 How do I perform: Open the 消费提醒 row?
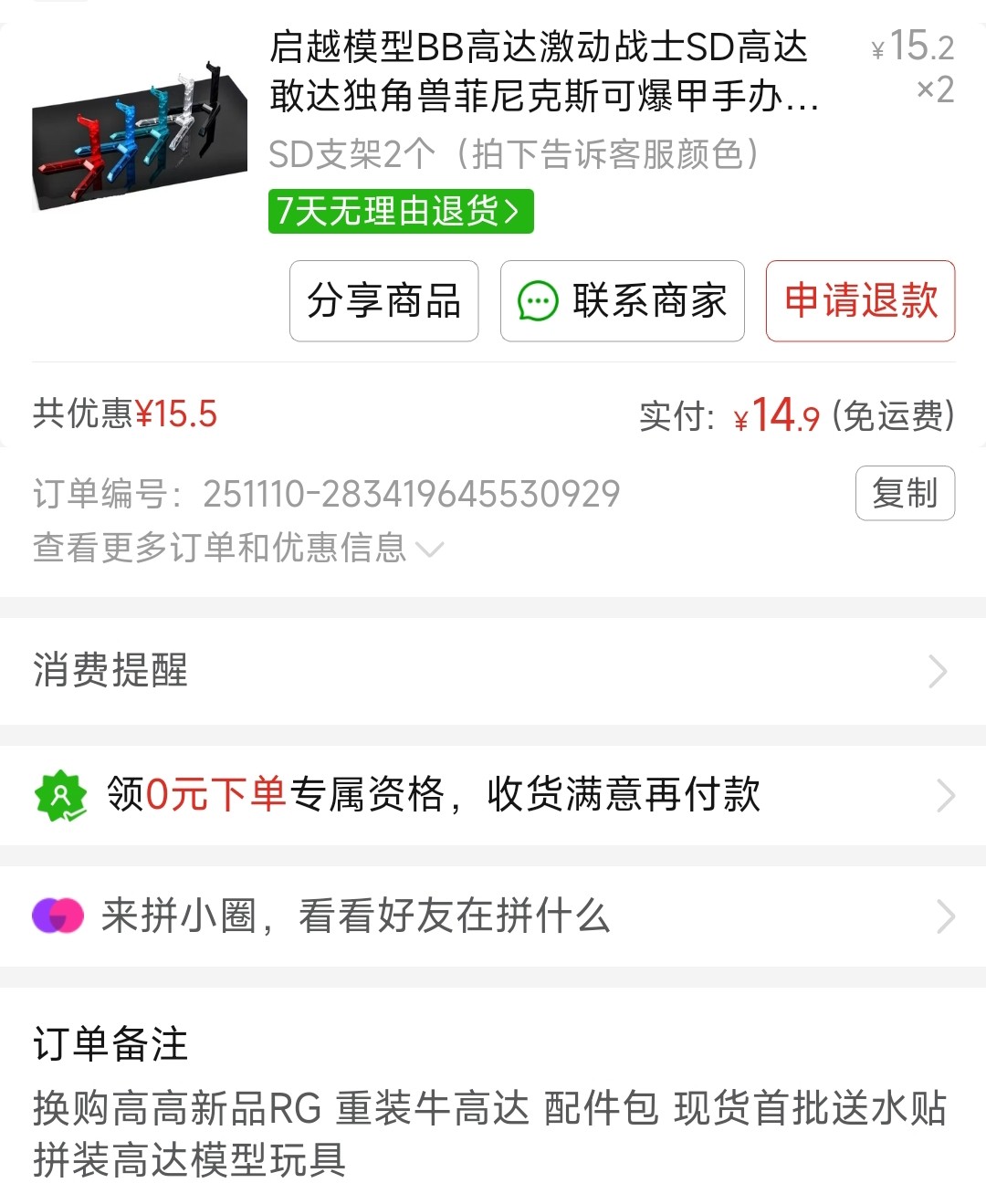point(493,671)
